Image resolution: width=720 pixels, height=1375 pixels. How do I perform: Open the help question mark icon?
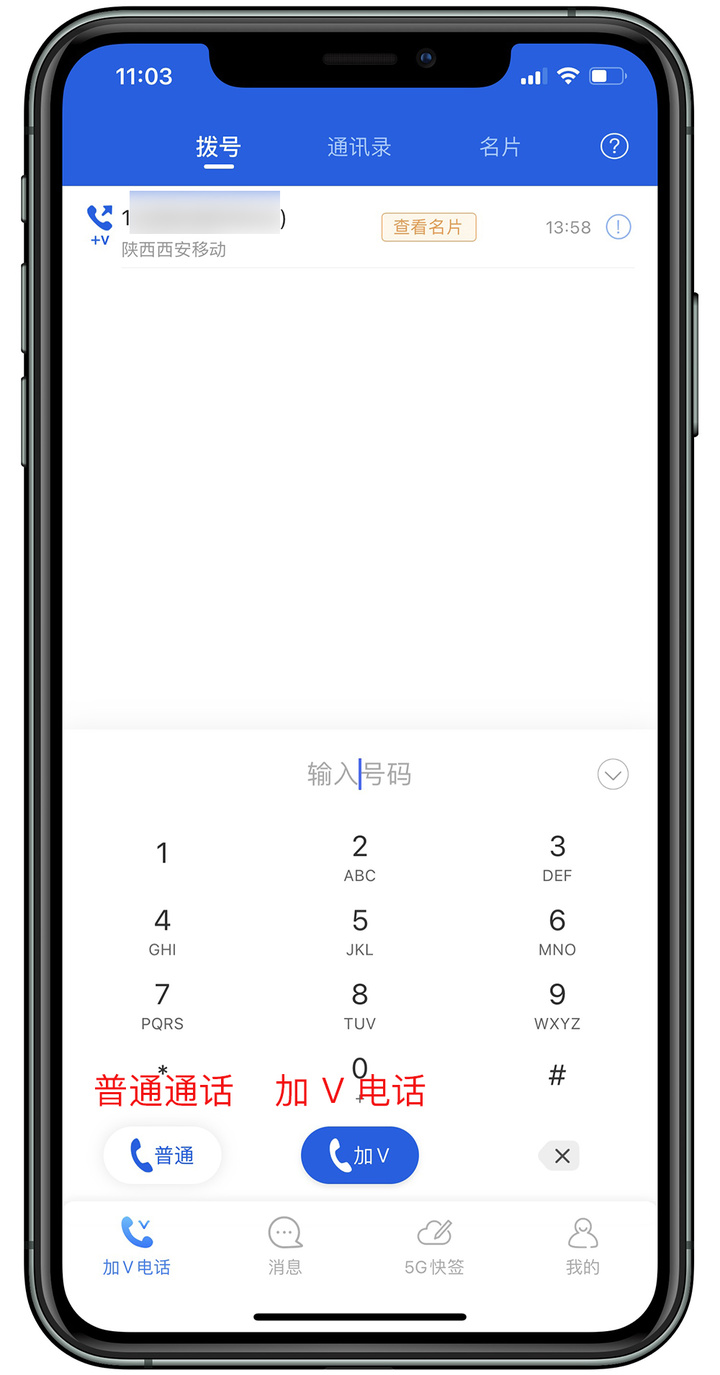click(614, 146)
